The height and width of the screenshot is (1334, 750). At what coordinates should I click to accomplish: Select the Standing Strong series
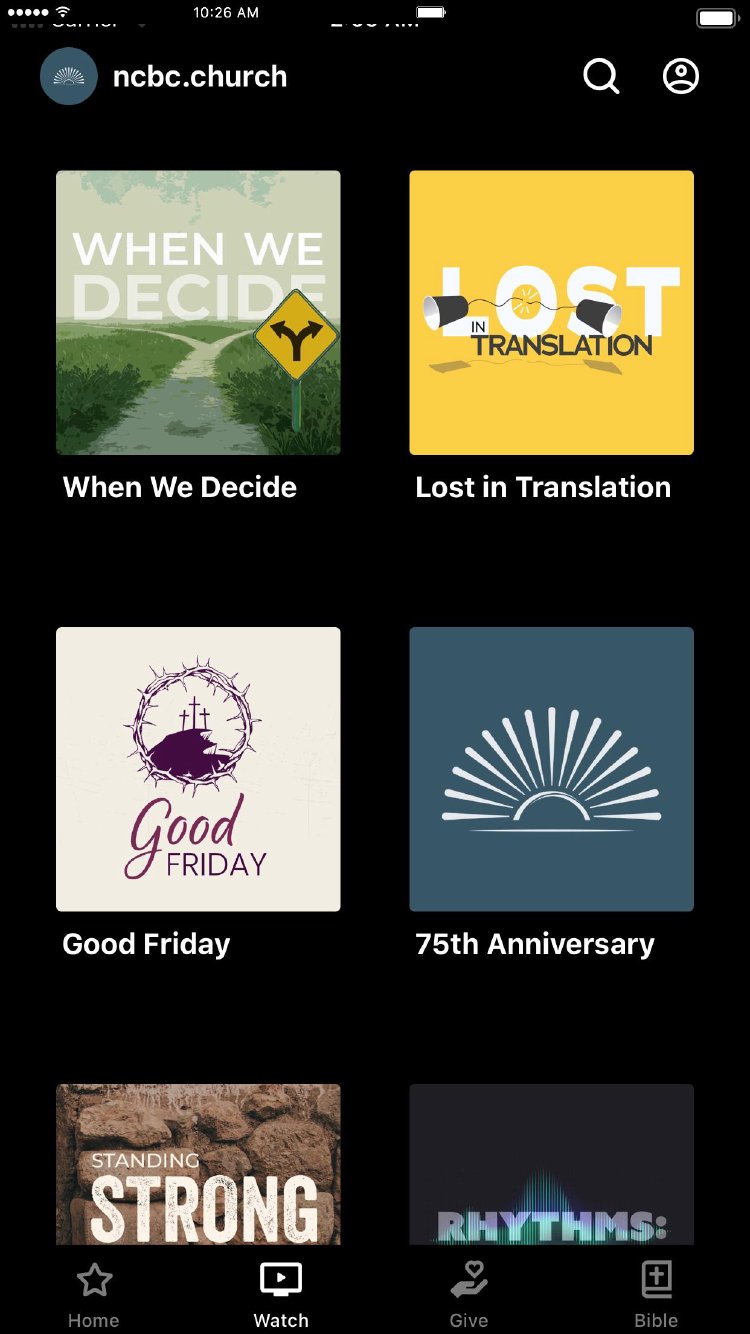[198, 1165]
